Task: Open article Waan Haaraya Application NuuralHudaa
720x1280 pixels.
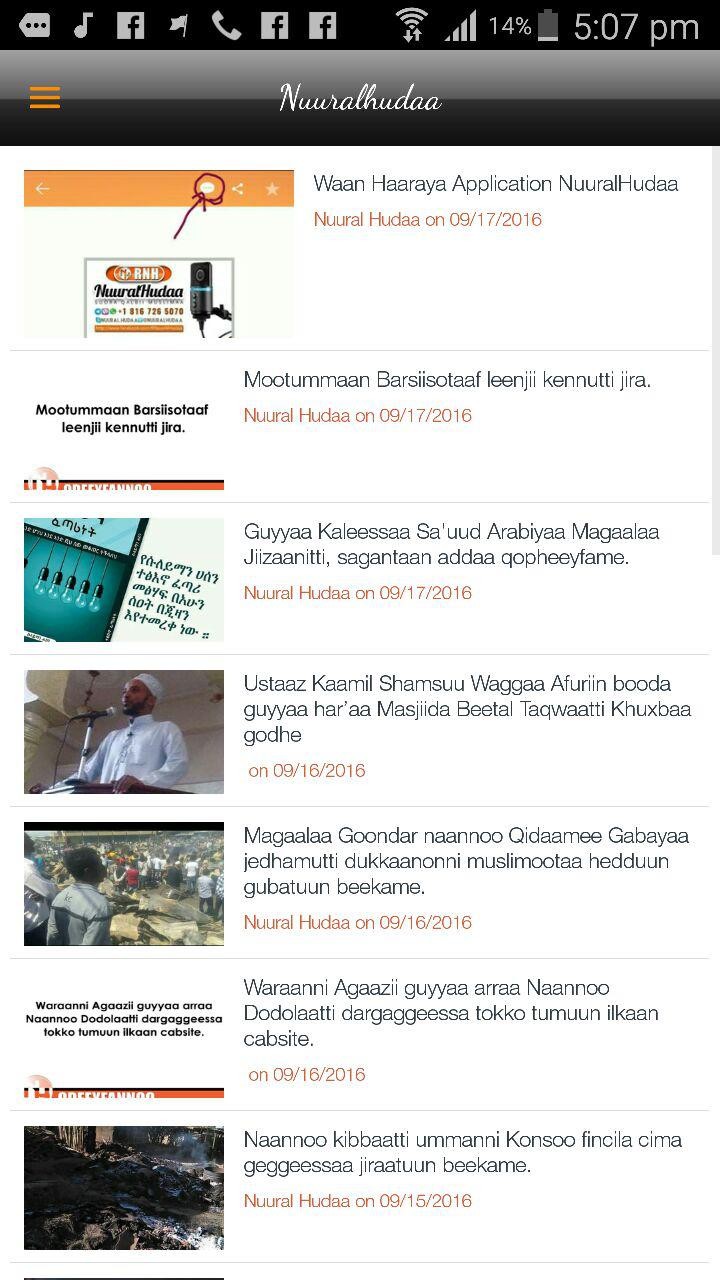Action: pyautogui.click(x=495, y=184)
